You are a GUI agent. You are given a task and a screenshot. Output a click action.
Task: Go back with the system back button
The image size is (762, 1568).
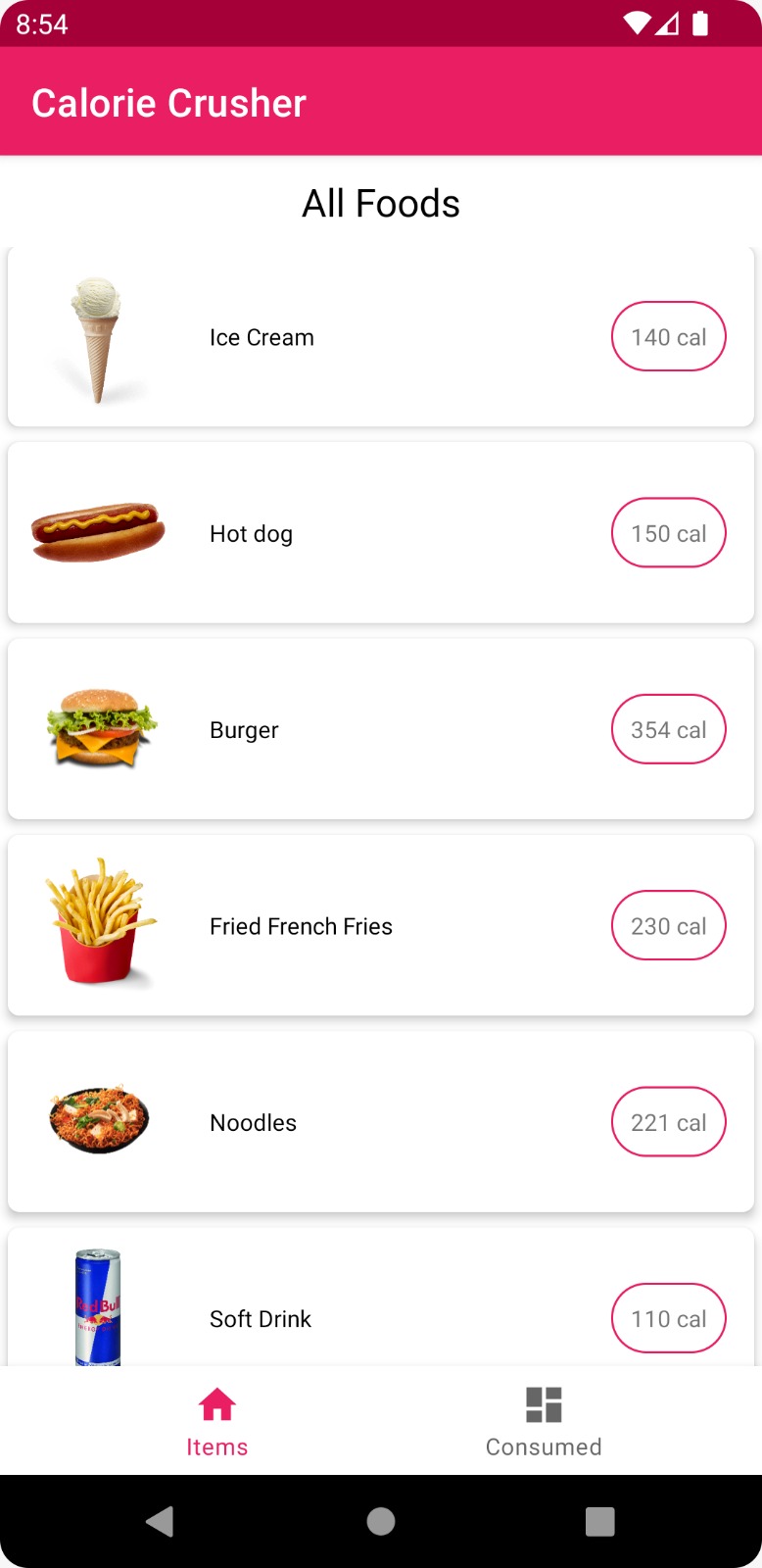coord(160,1521)
